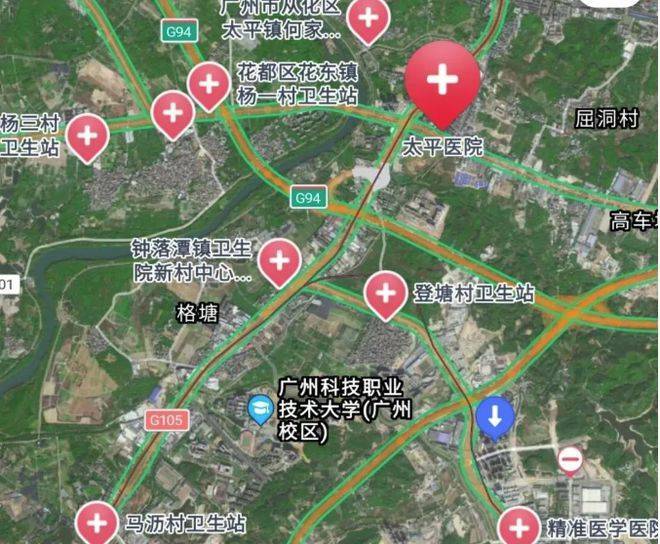Screen dimensions: 660x544
Task: Tap the 太平医院 hospital pin
Action: coord(442,79)
